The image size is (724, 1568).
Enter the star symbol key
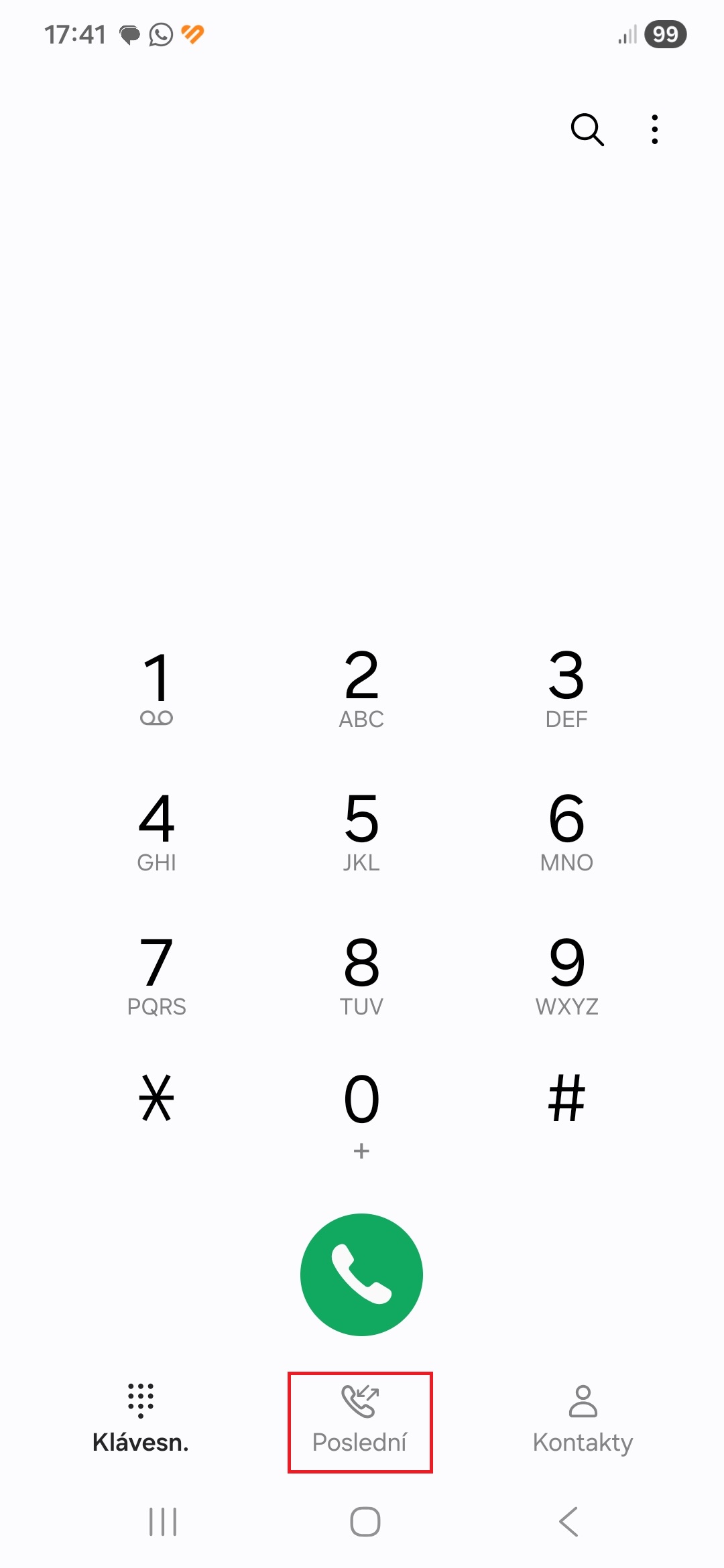click(x=157, y=1099)
